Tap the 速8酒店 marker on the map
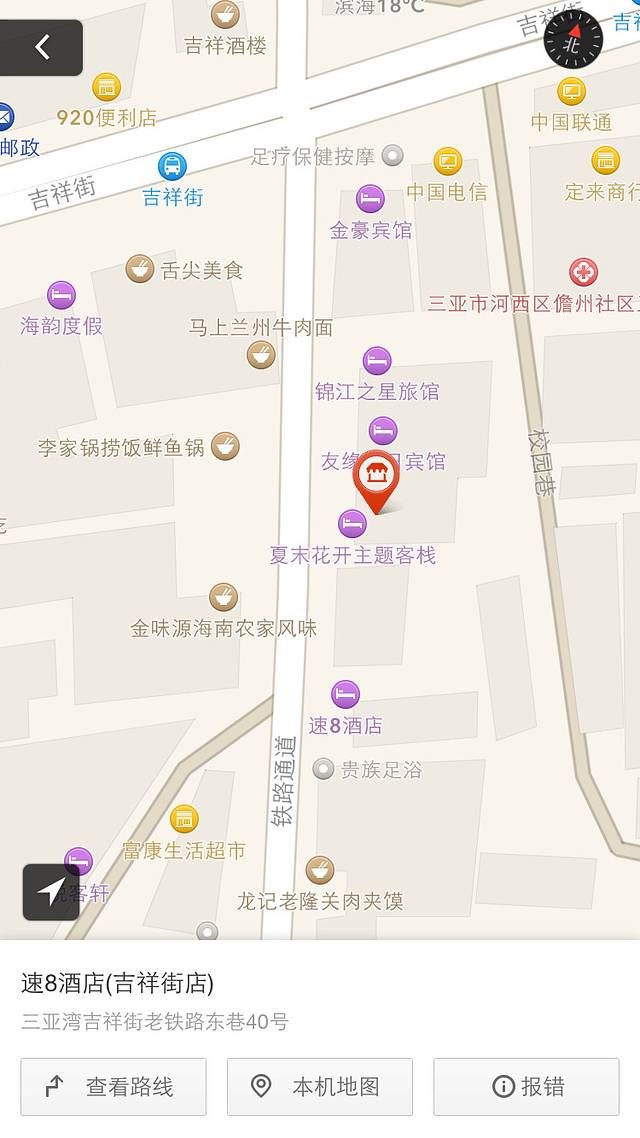Image resolution: width=640 pixels, height=1138 pixels. point(345,694)
